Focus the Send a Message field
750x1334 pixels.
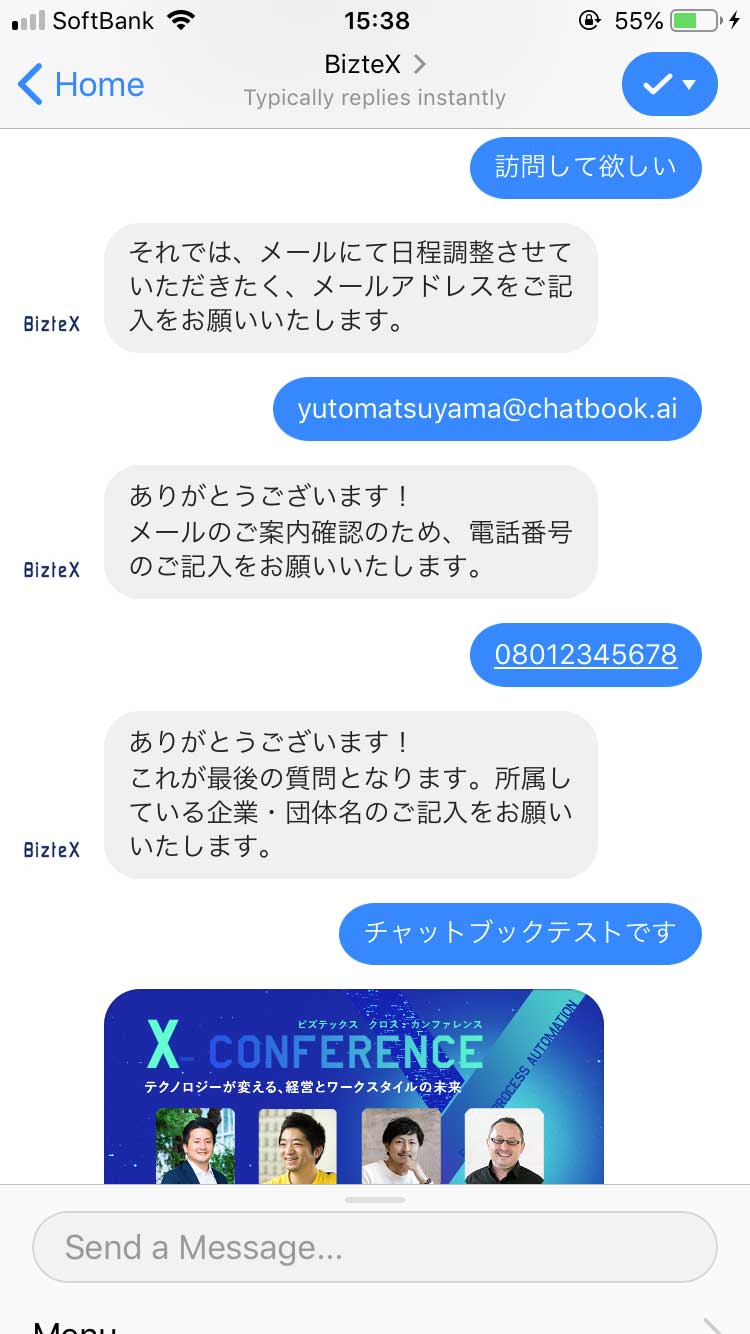coord(375,1247)
